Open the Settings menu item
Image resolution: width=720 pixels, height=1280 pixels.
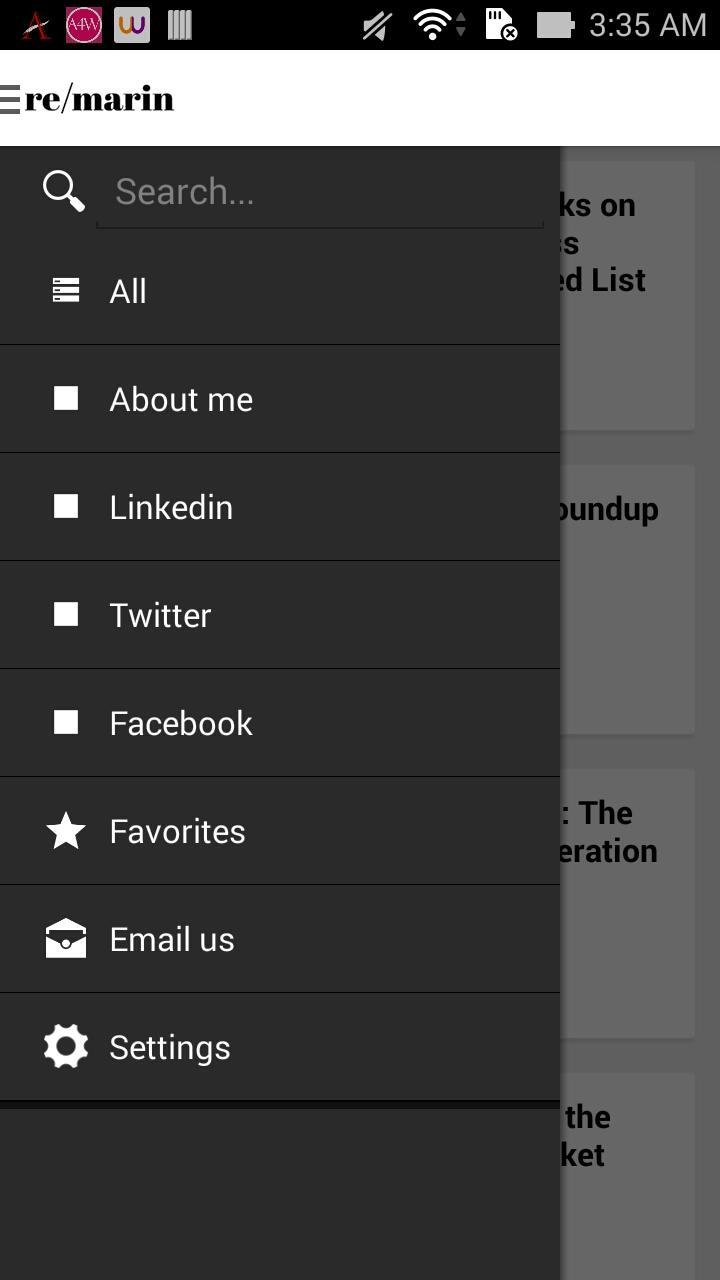tap(280, 1047)
